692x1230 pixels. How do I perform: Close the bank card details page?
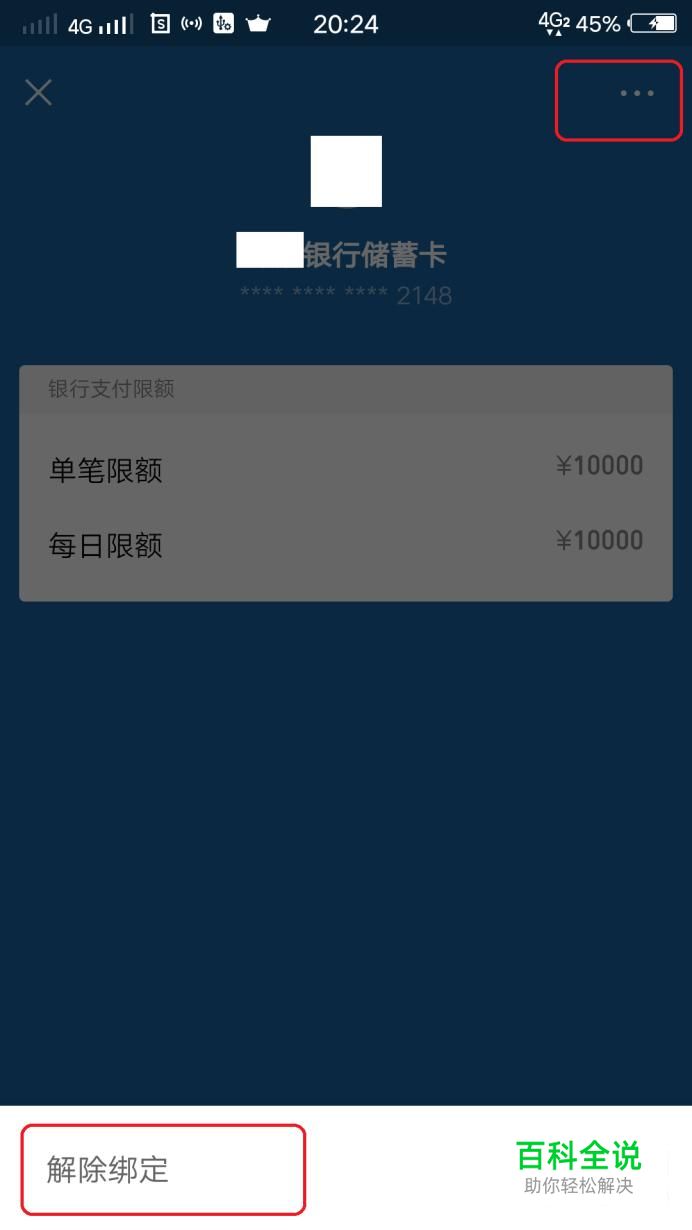[x=38, y=93]
